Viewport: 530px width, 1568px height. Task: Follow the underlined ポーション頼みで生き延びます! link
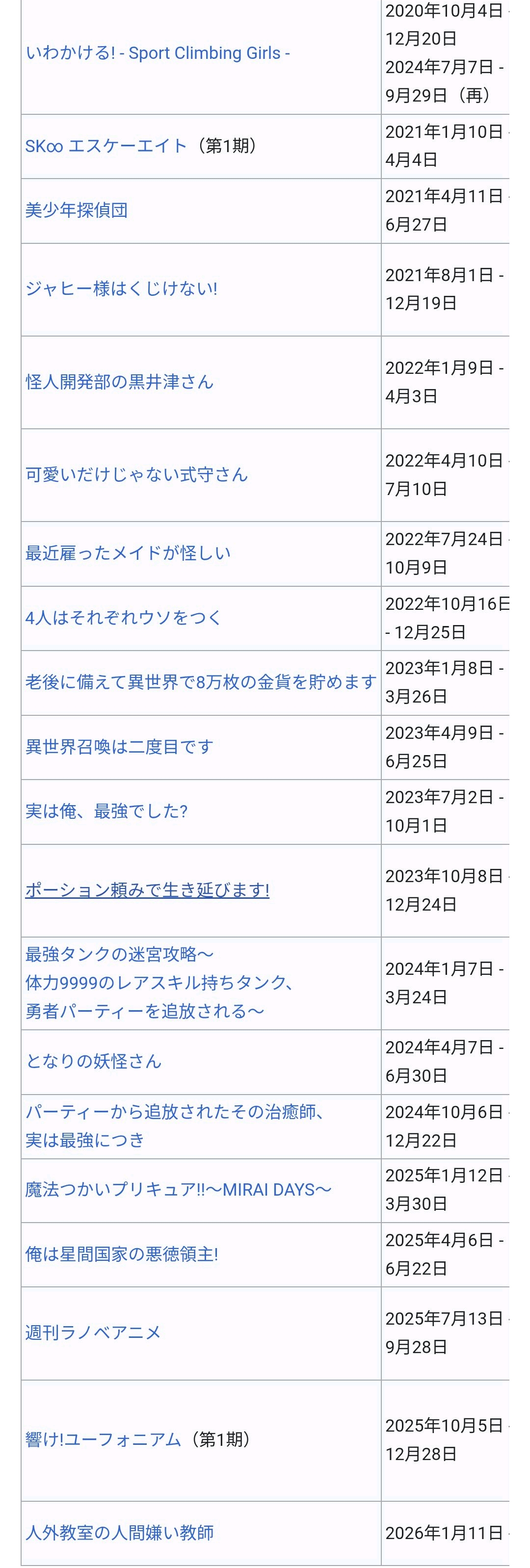147,890
